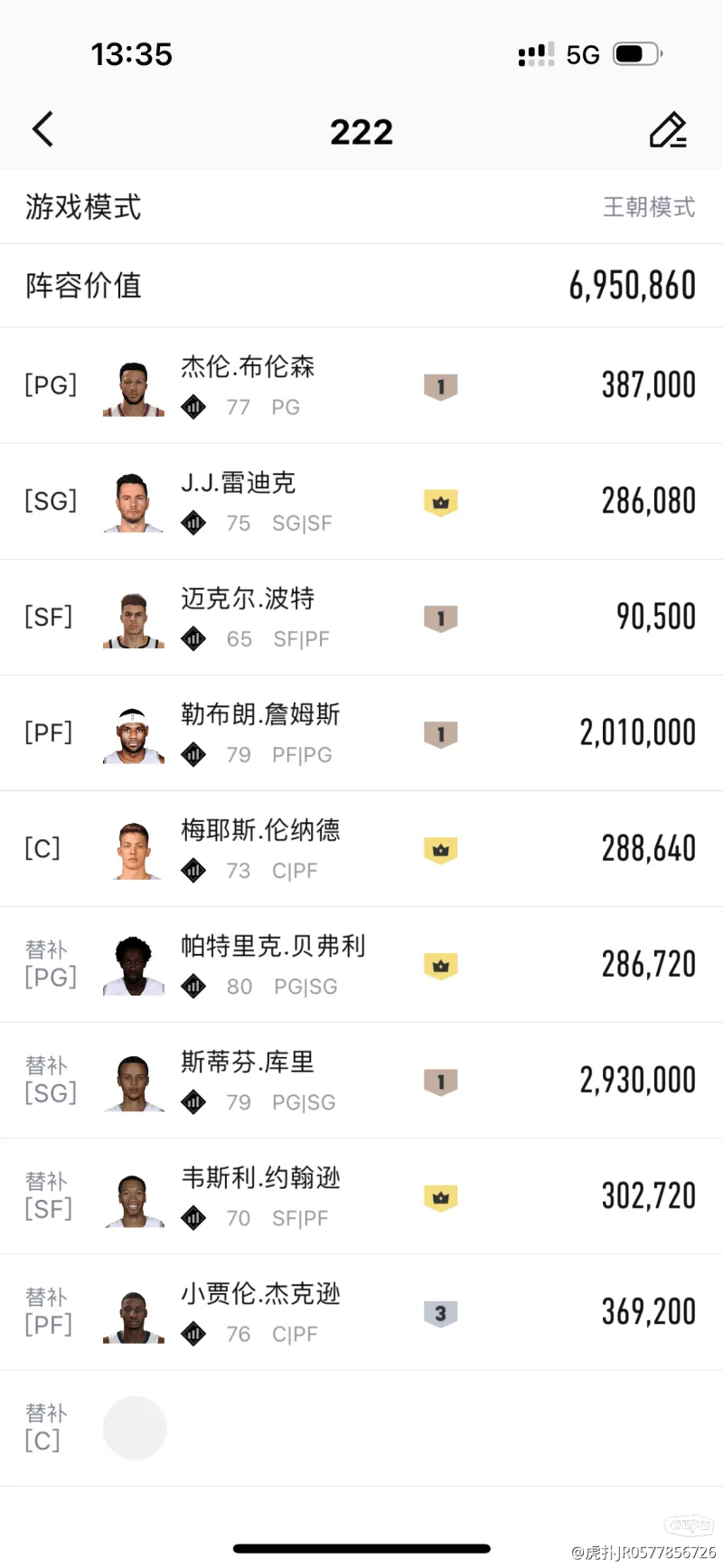Open SG player J.J.雷迪克 row
The image size is (723, 1568).
pos(361,502)
